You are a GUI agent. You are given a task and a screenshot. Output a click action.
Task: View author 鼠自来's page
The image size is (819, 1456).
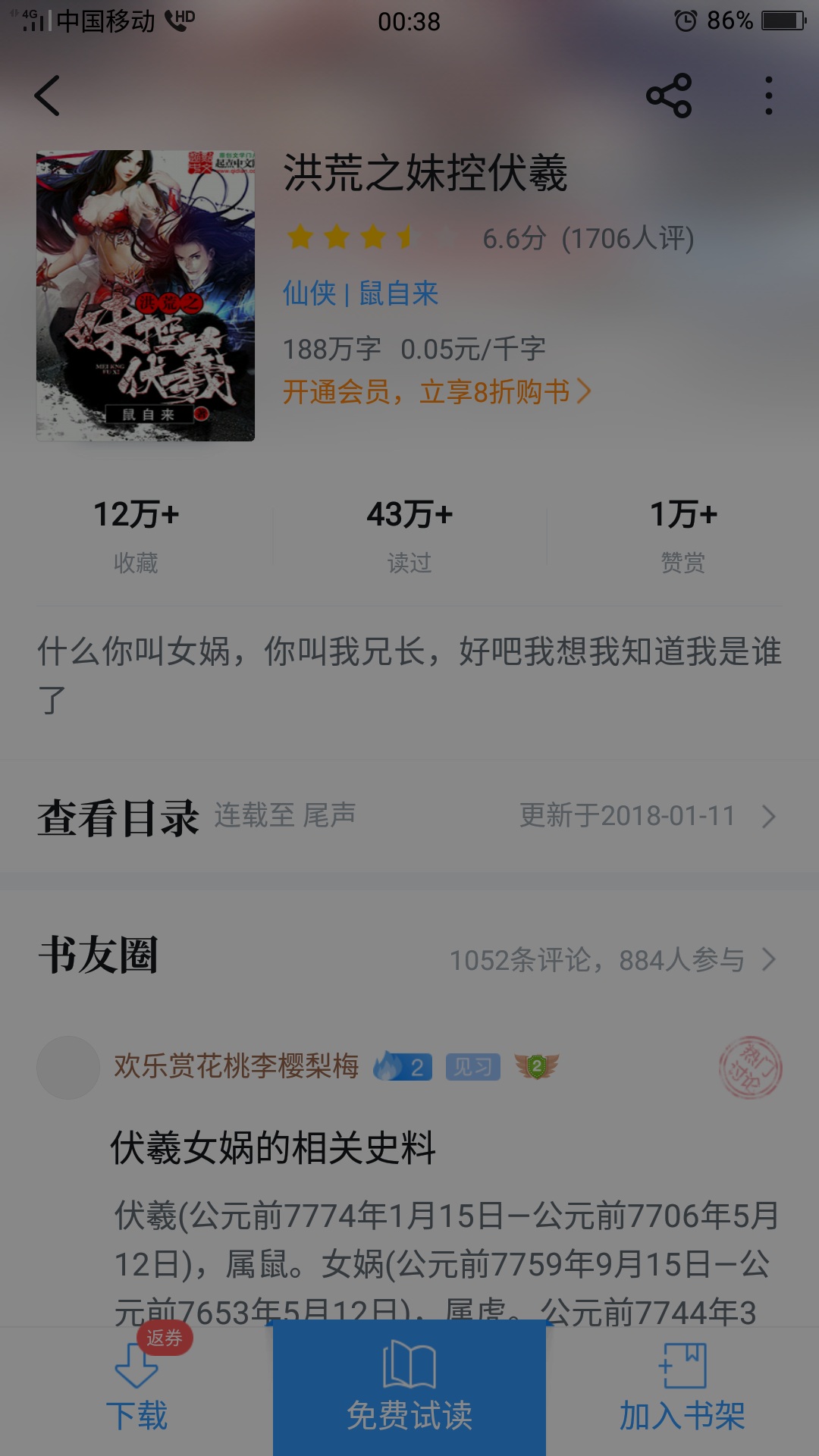[399, 293]
